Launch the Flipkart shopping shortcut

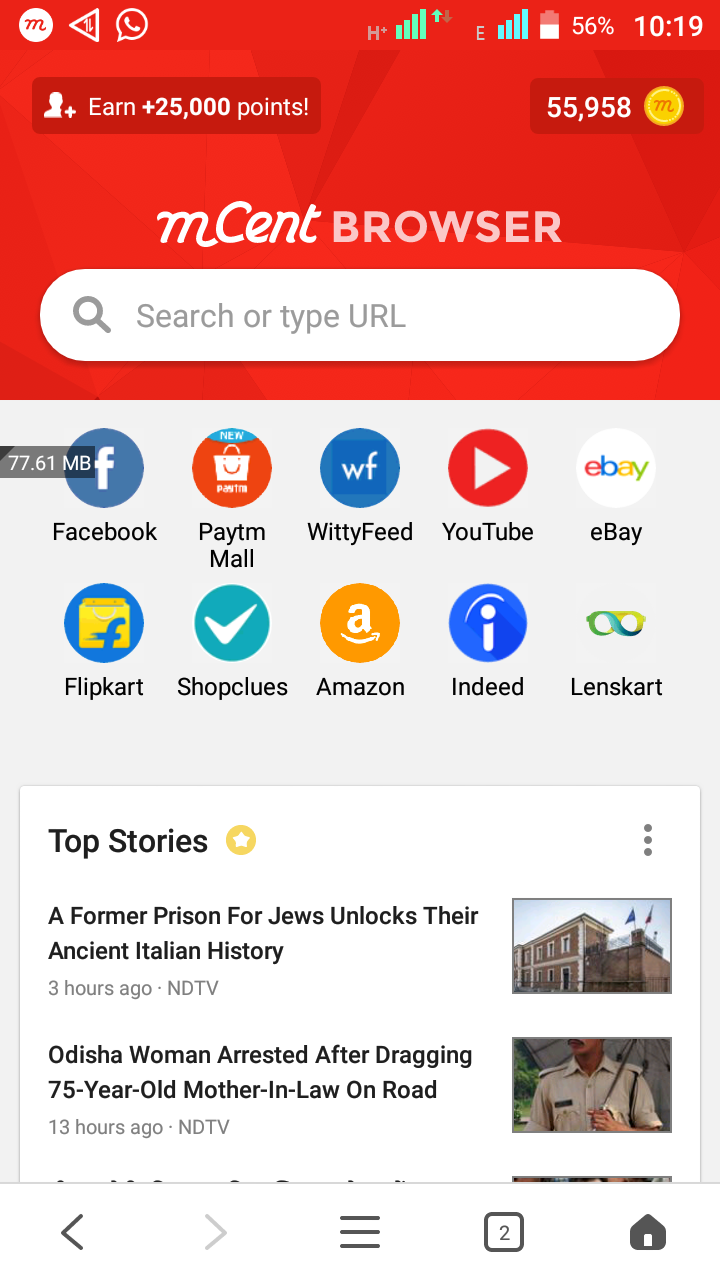pyautogui.click(x=104, y=622)
